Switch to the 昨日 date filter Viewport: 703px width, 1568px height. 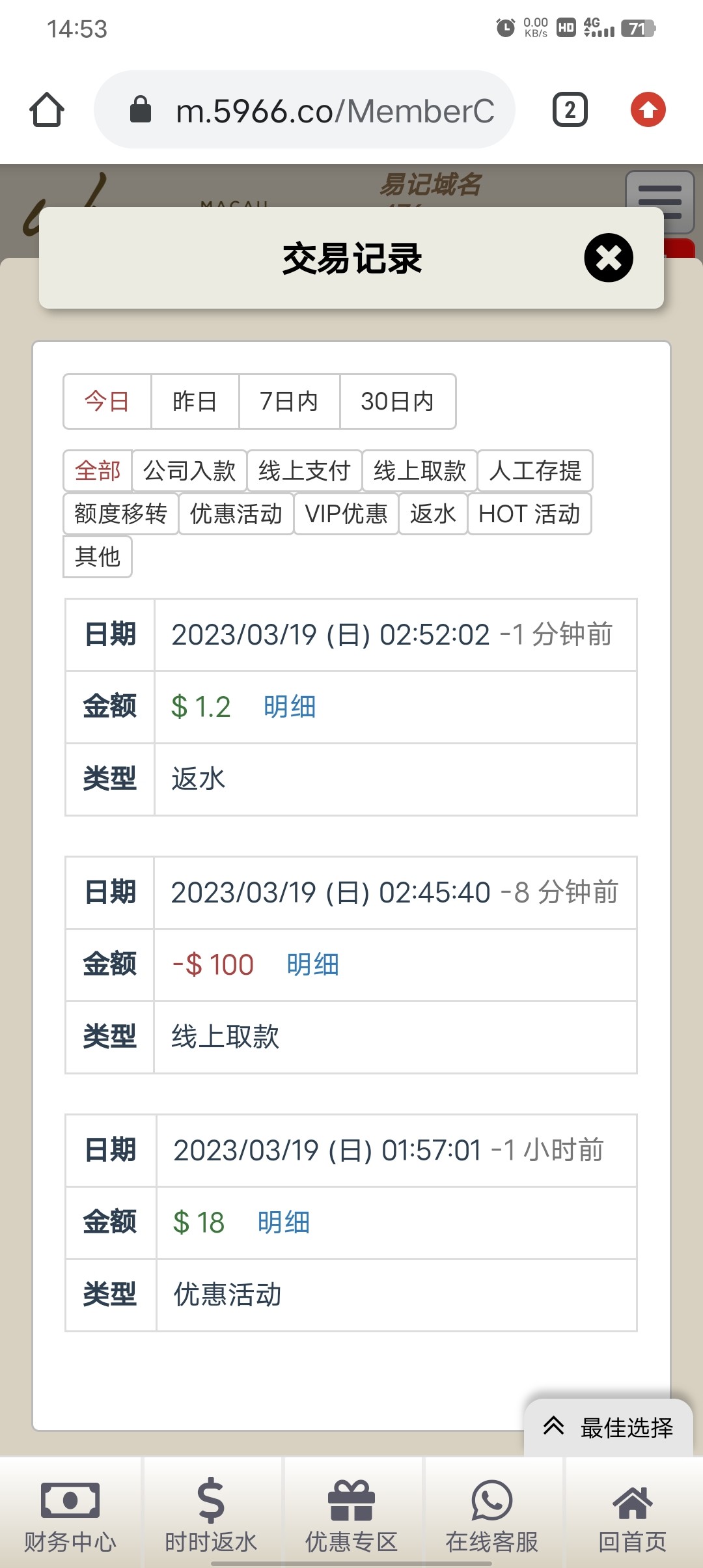195,401
